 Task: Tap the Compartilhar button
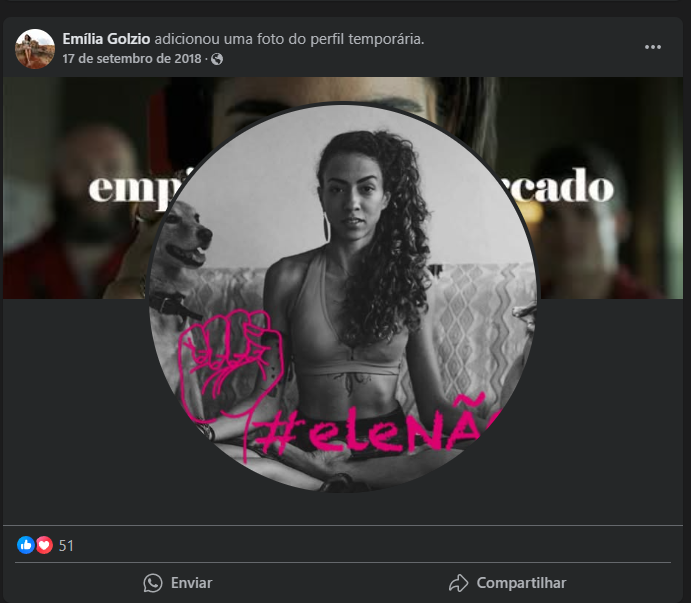(x=507, y=582)
